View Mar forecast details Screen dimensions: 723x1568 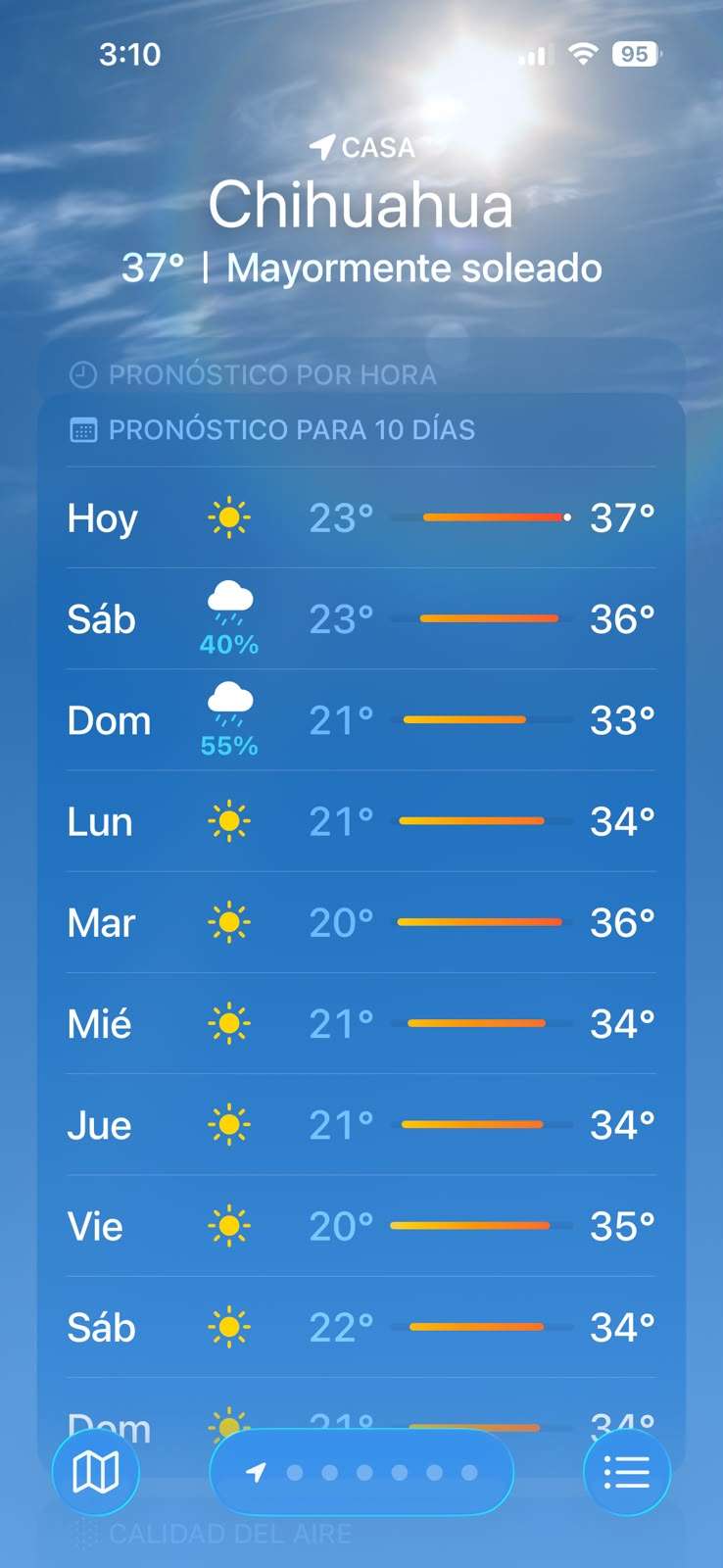click(x=361, y=922)
